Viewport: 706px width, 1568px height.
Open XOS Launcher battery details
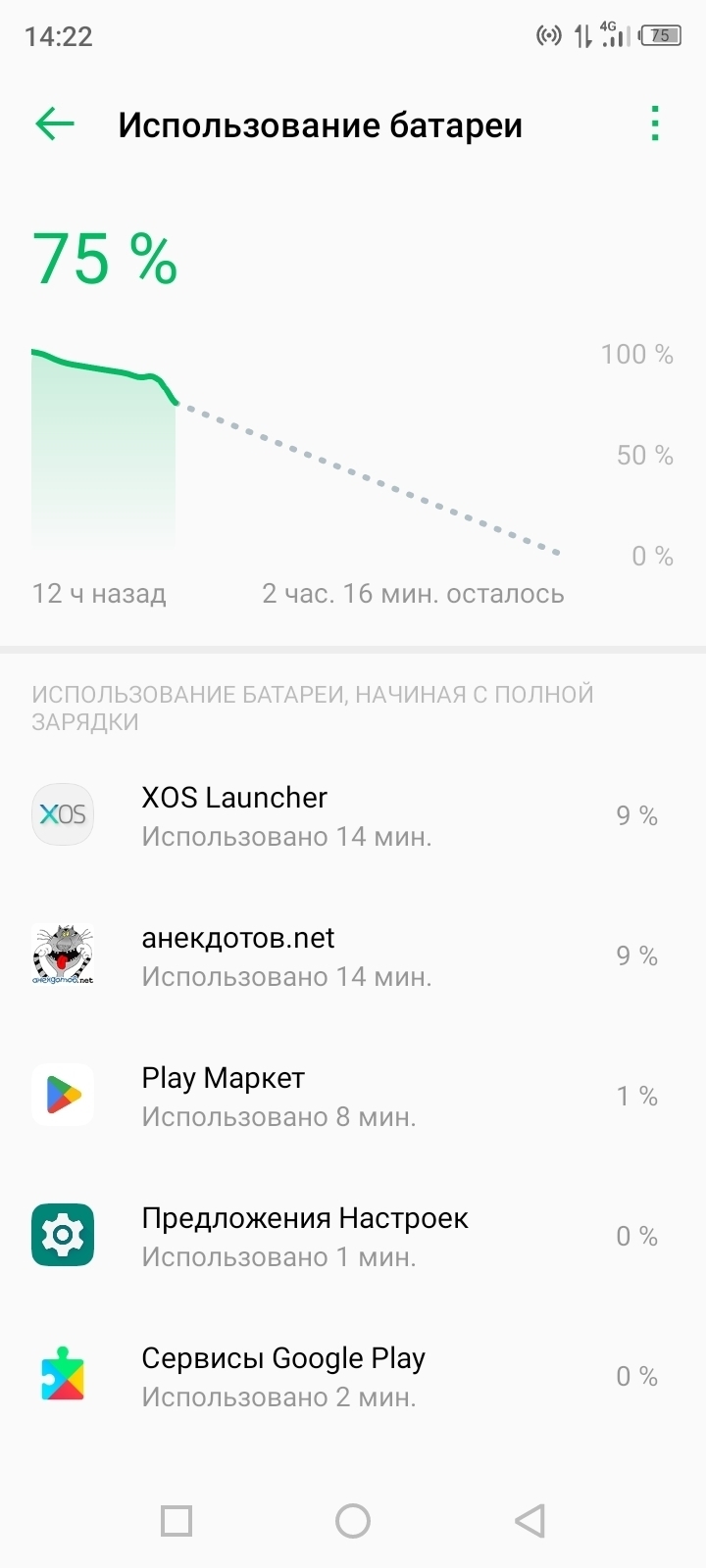pyautogui.click(x=353, y=815)
